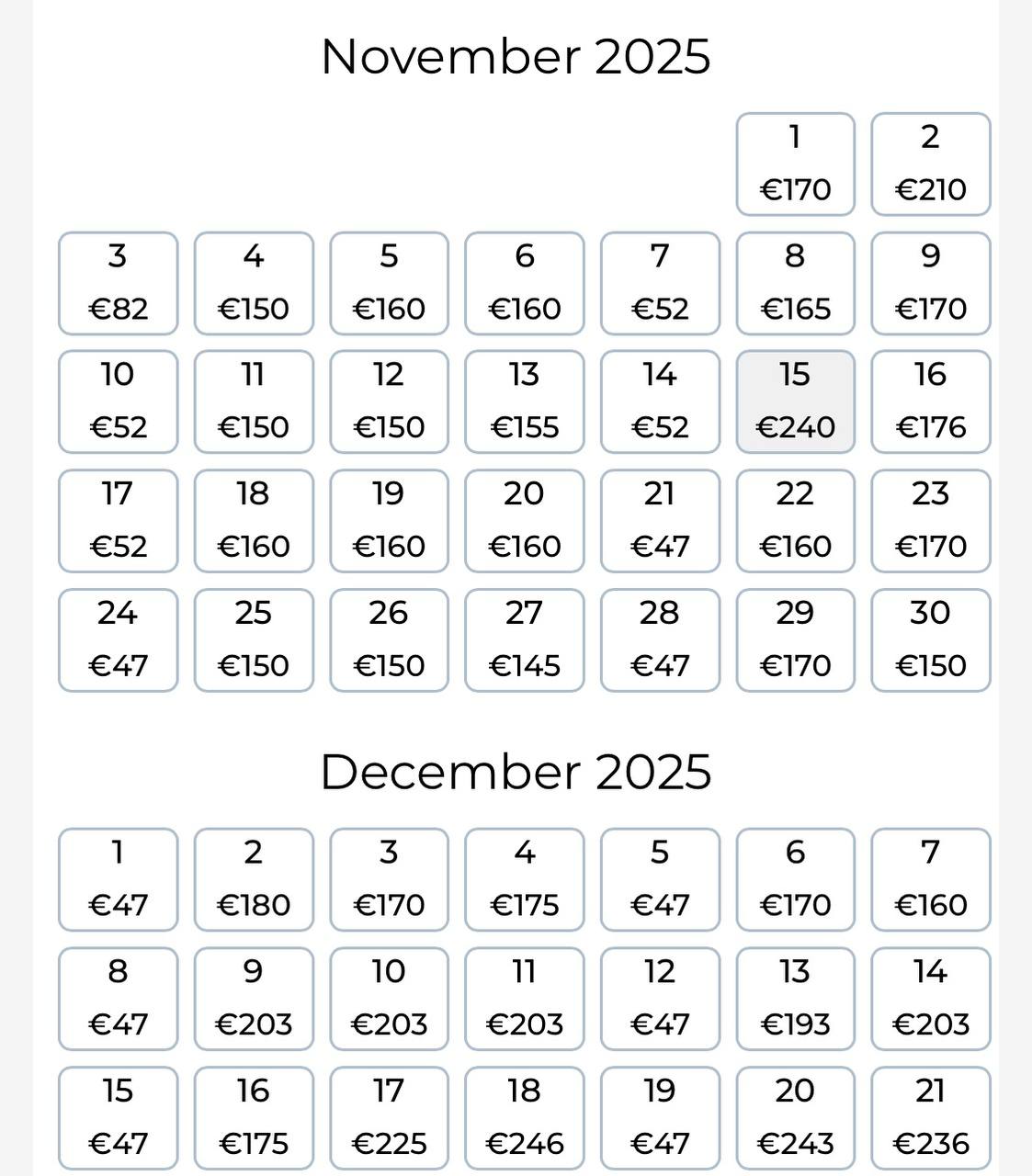Select December 1 at €47
This screenshot has width=1032, height=1176.
[x=118, y=879]
